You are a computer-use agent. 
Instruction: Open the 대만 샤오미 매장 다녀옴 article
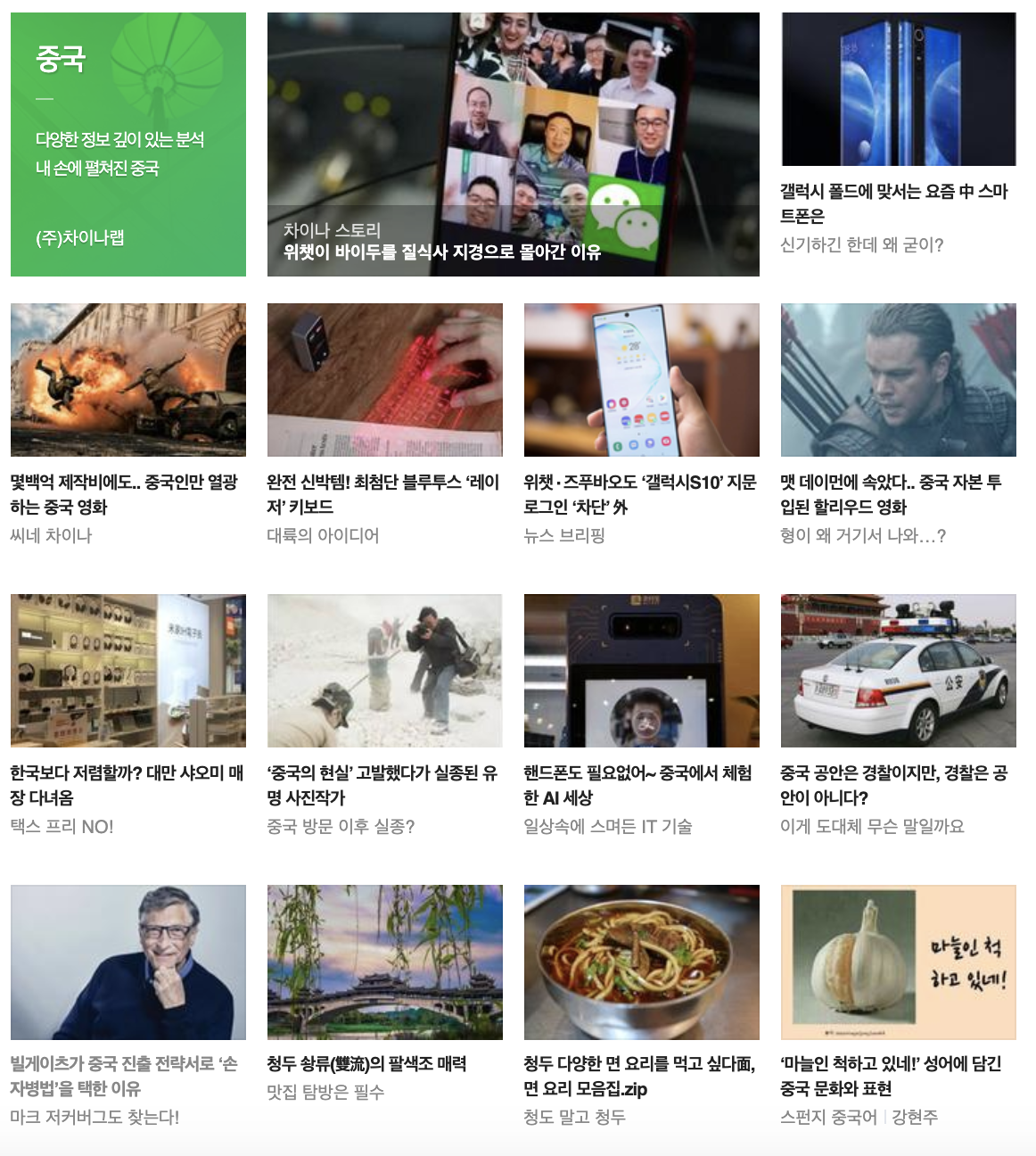[125, 780]
